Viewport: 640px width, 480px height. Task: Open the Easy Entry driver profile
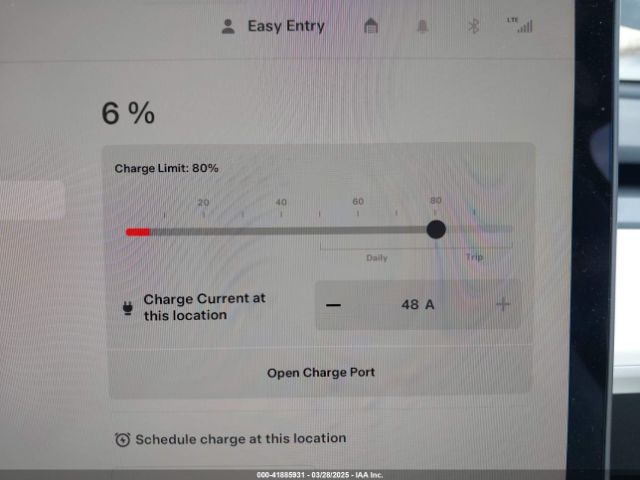[x=274, y=27]
